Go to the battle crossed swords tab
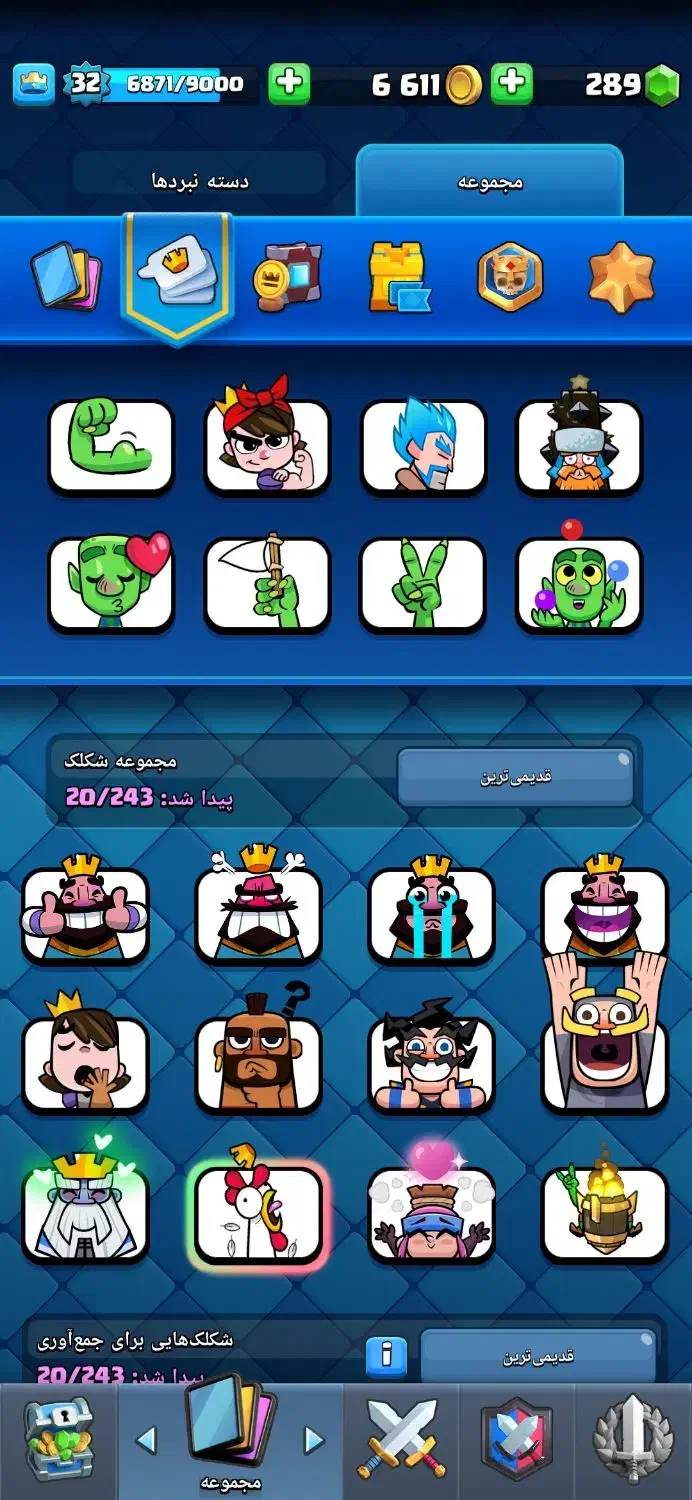The height and width of the screenshot is (1500, 692). [401, 1440]
